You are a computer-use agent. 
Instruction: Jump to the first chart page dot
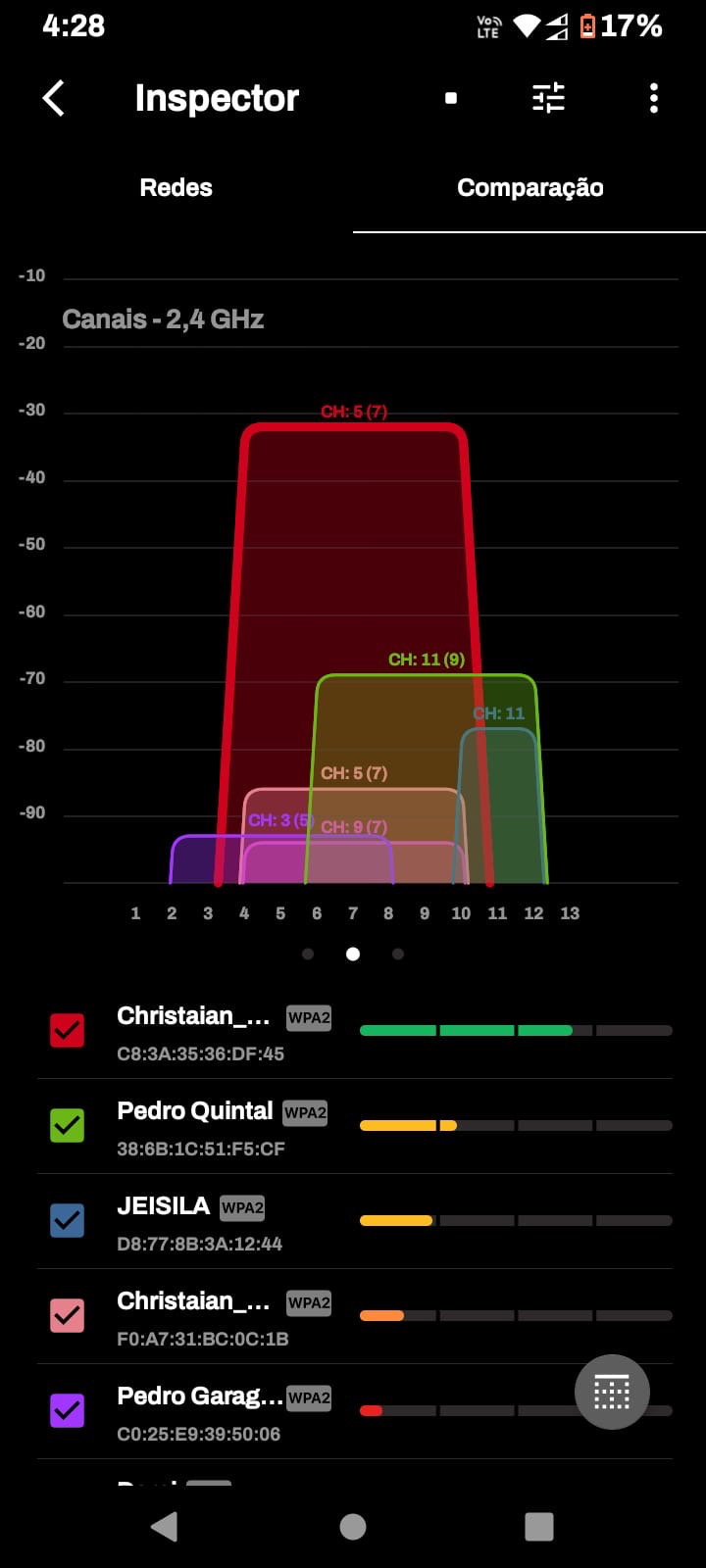(x=308, y=954)
